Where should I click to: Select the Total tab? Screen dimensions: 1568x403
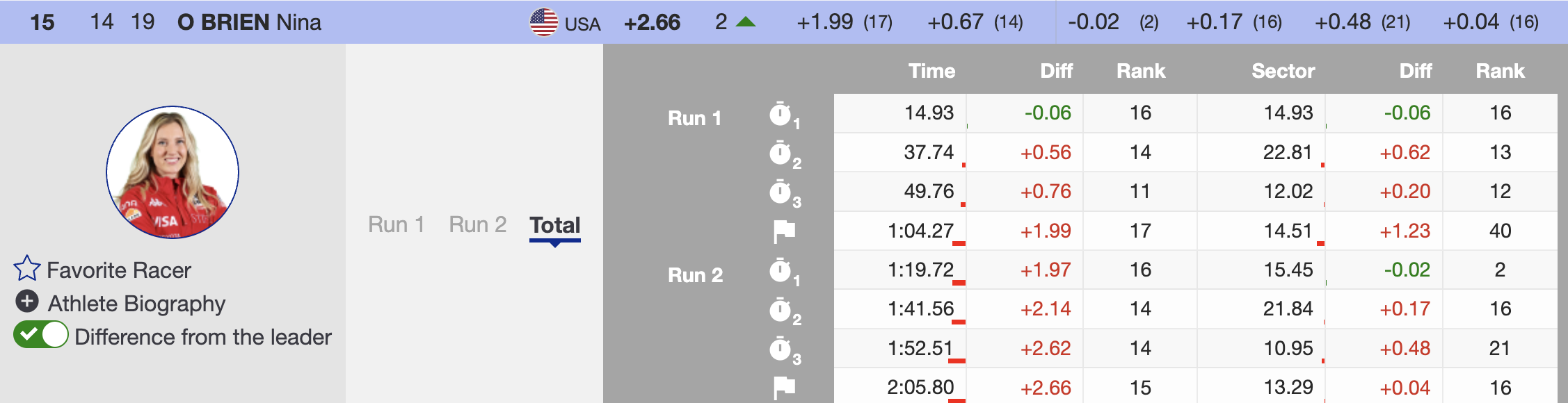[x=554, y=225]
